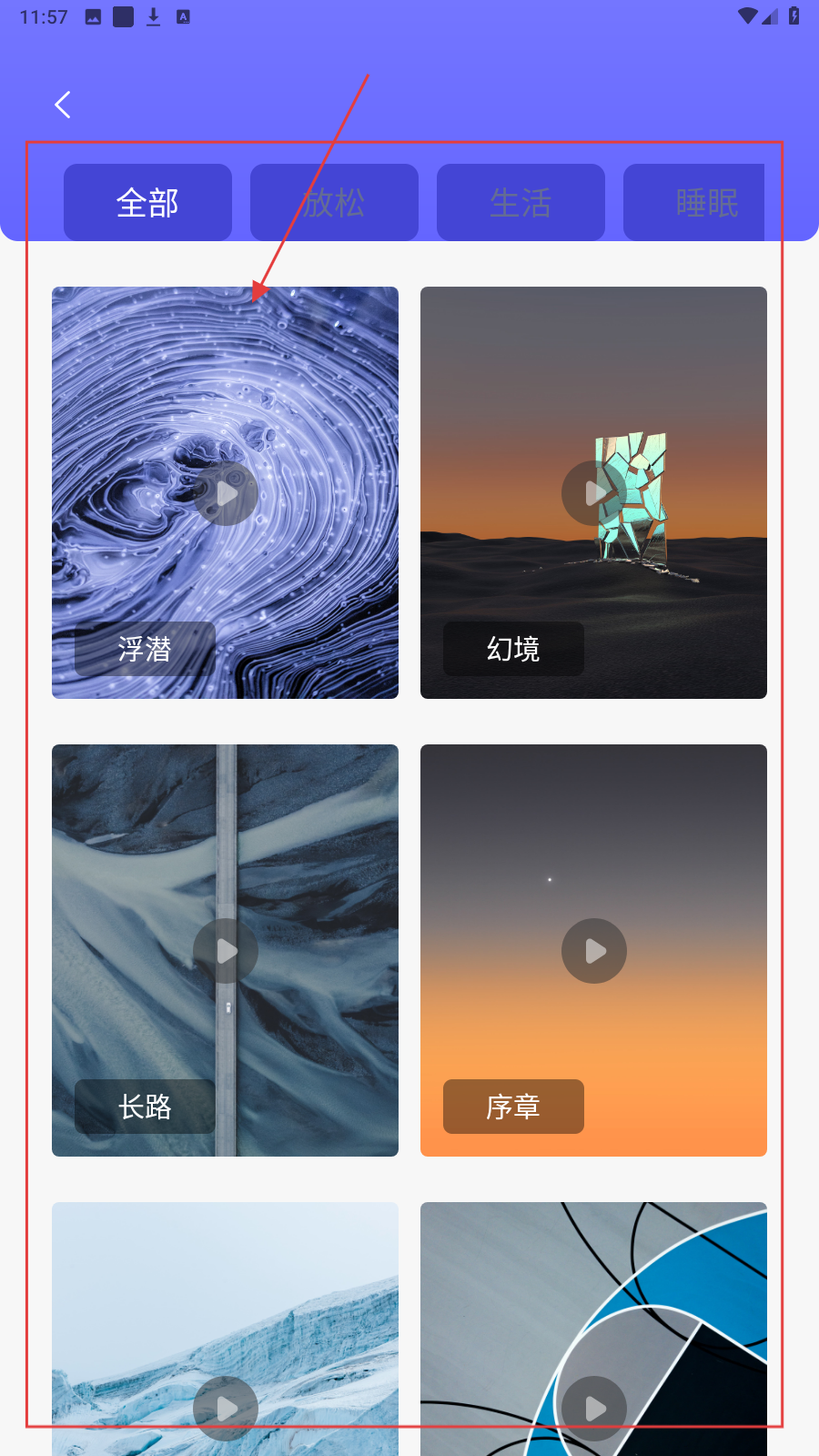Open the blue abstract curves track card

pos(593,1329)
